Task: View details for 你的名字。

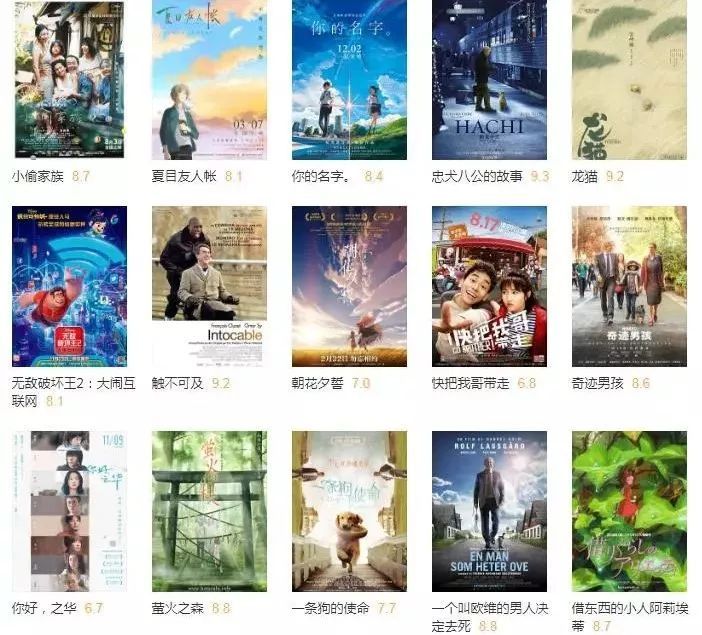Action: 349,80
